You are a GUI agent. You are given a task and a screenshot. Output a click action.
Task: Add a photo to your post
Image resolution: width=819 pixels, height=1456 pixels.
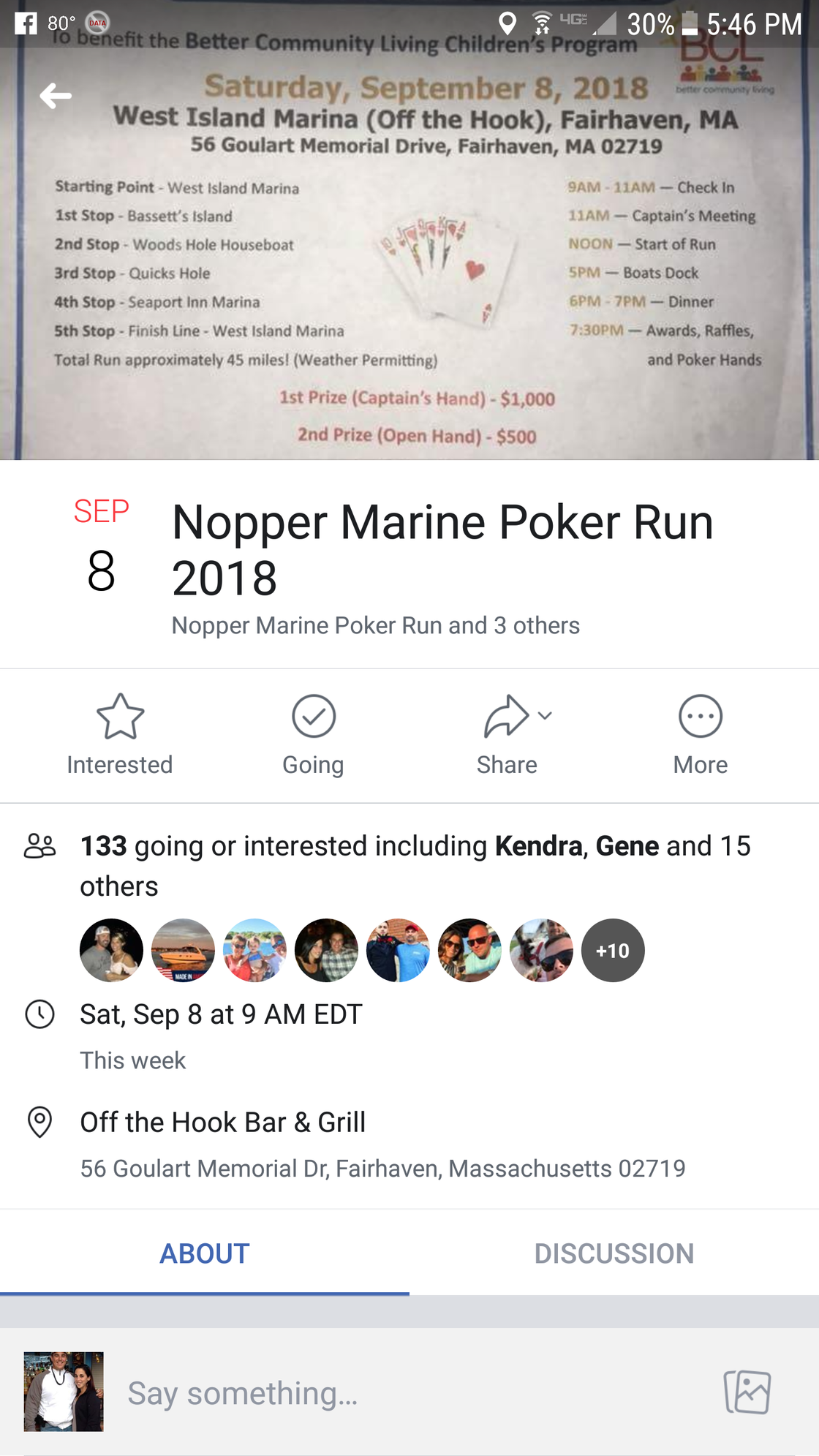point(747,1392)
